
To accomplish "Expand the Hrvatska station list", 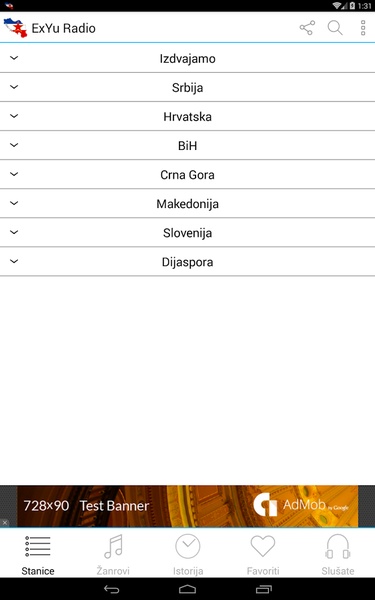I will [188, 116].
